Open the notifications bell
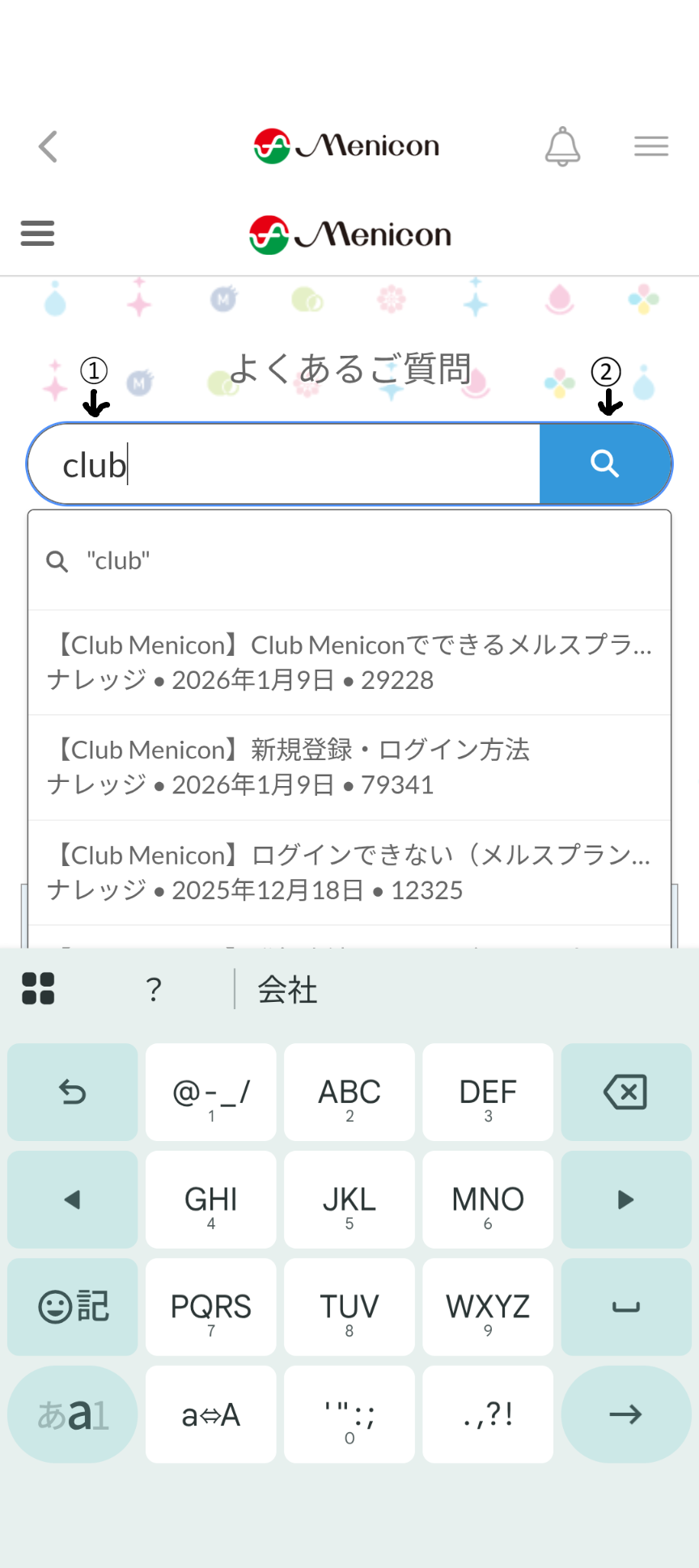 pos(562,146)
